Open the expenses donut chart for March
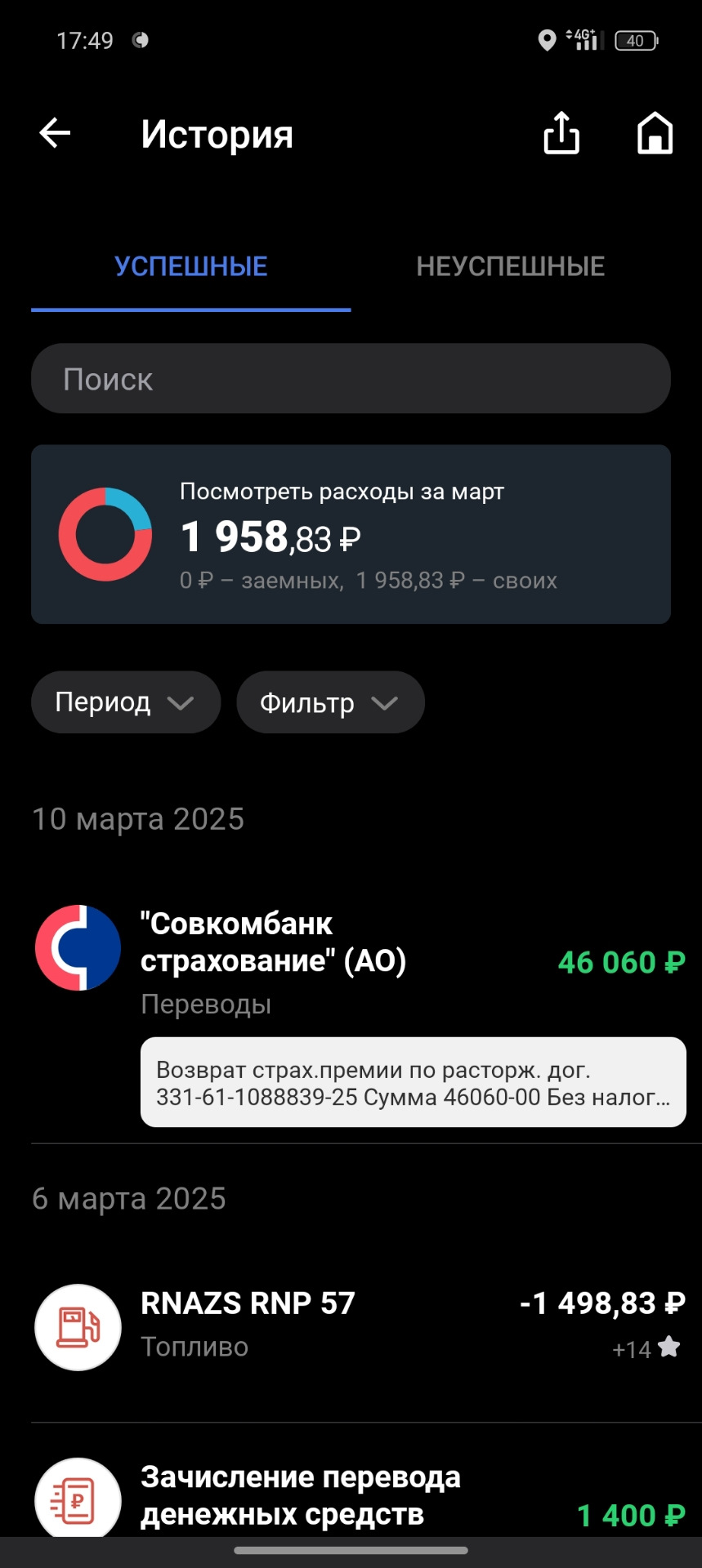Viewport: 702px width, 1568px height. 105,534
